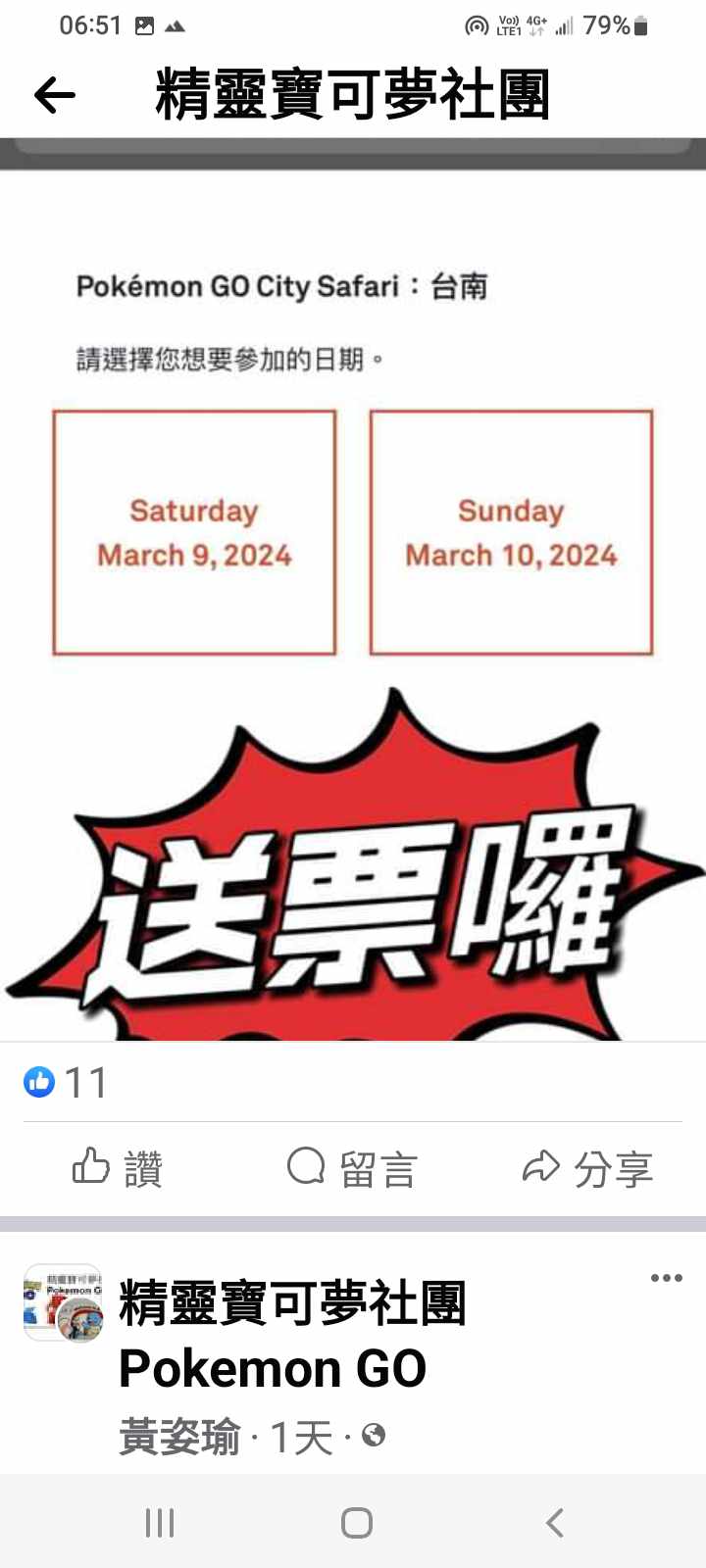
Task: Share the post with 分享
Action: point(588,1168)
